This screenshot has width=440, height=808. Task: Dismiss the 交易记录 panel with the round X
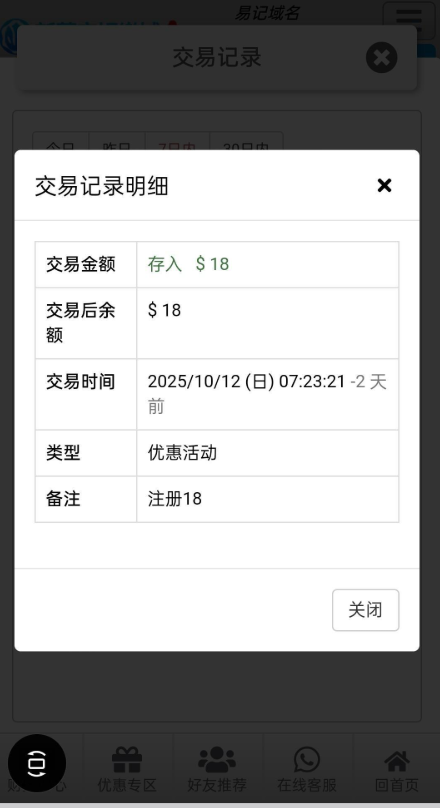pyautogui.click(x=381, y=57)
